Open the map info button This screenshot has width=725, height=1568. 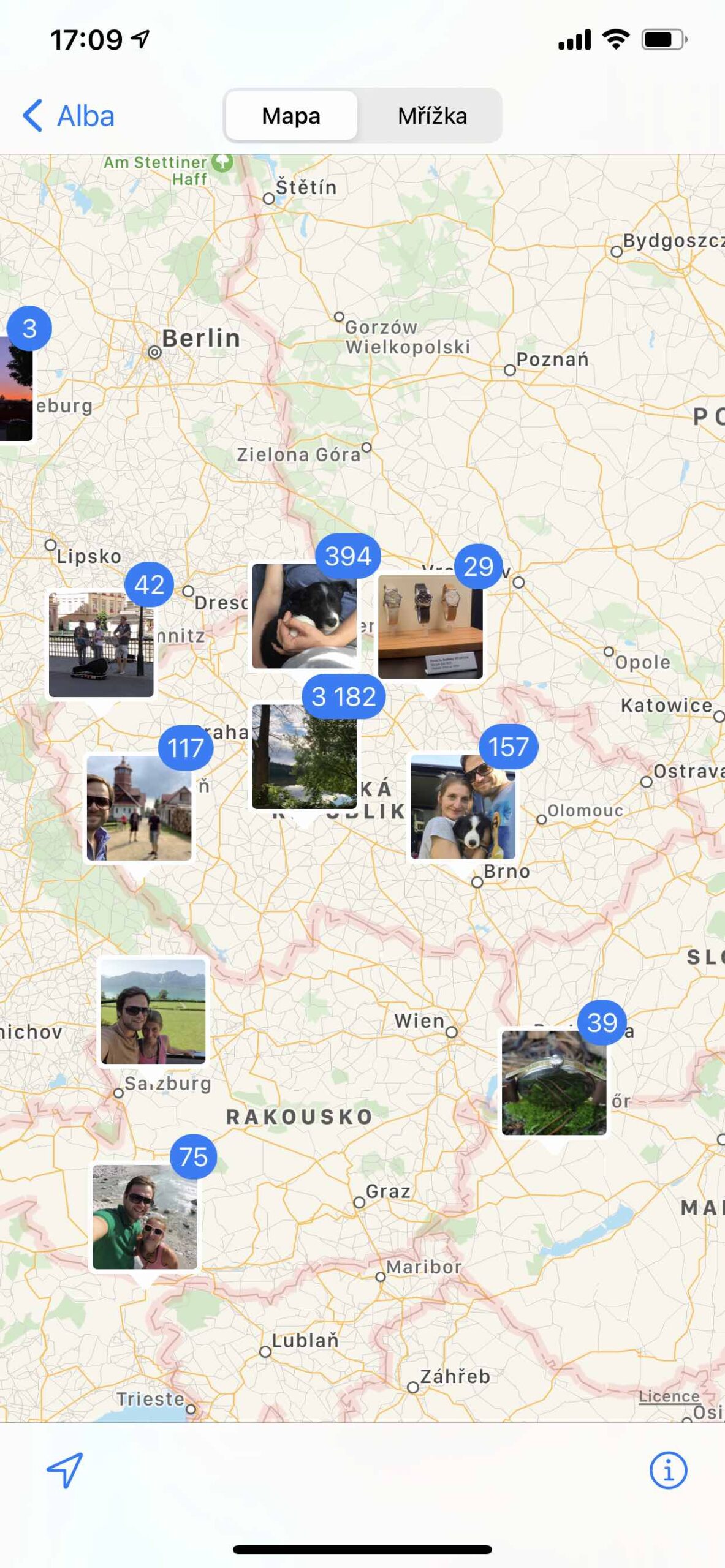coord(667,1470)
